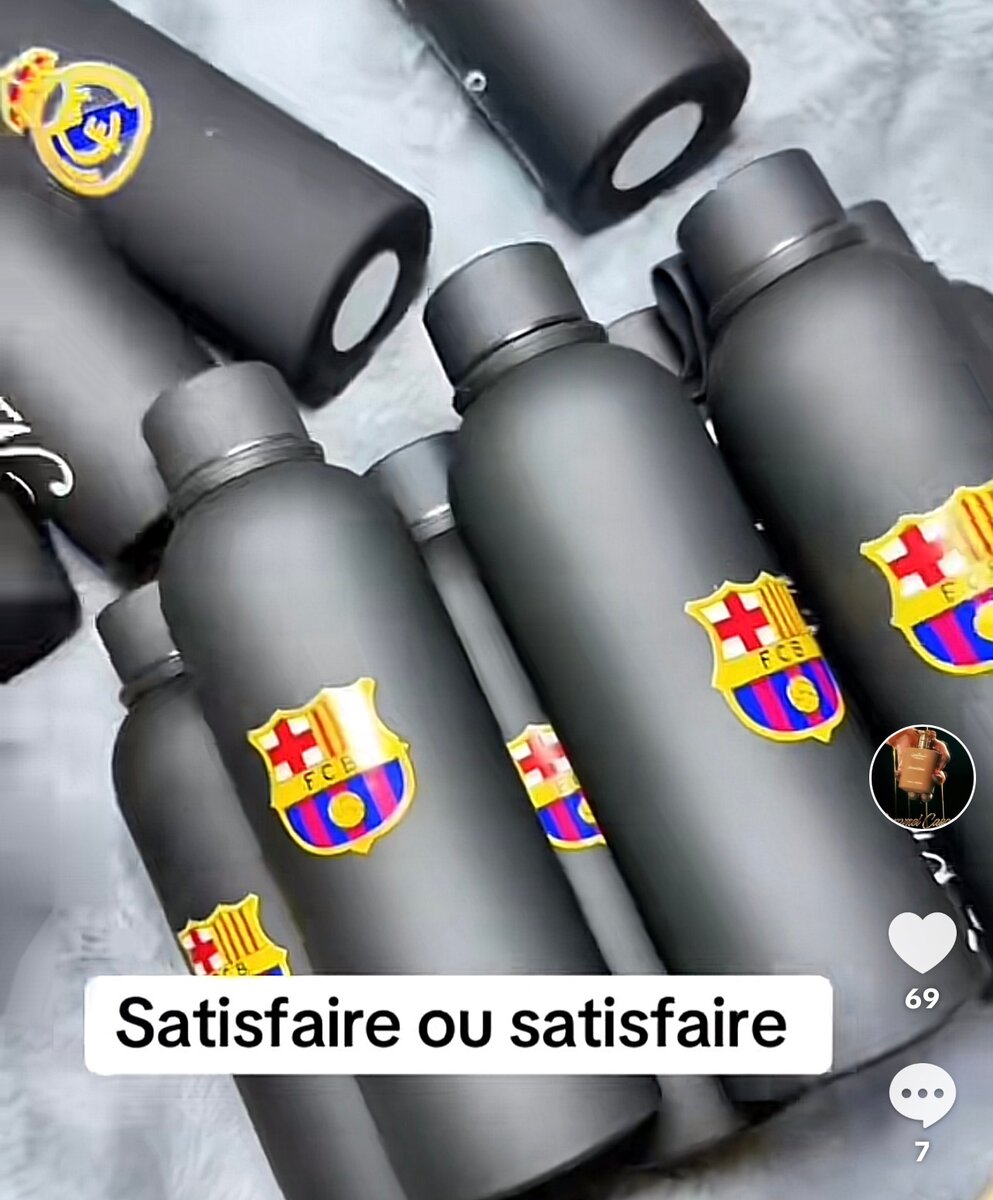Open the comments bubble
This screenshot has height=1200, width=993.
922,1095
